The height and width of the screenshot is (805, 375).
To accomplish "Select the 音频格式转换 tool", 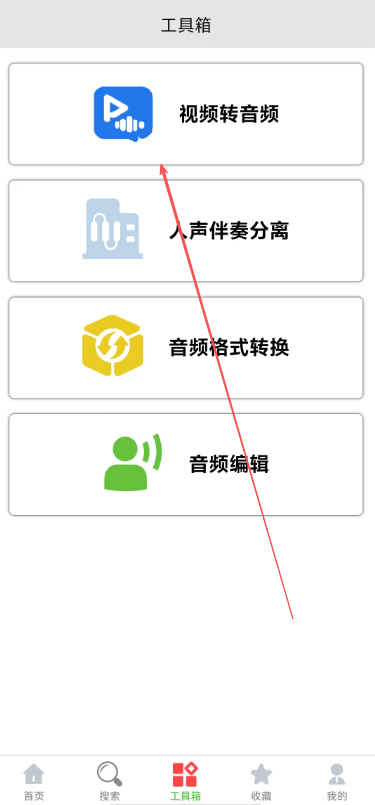I will tap(186, 348).
